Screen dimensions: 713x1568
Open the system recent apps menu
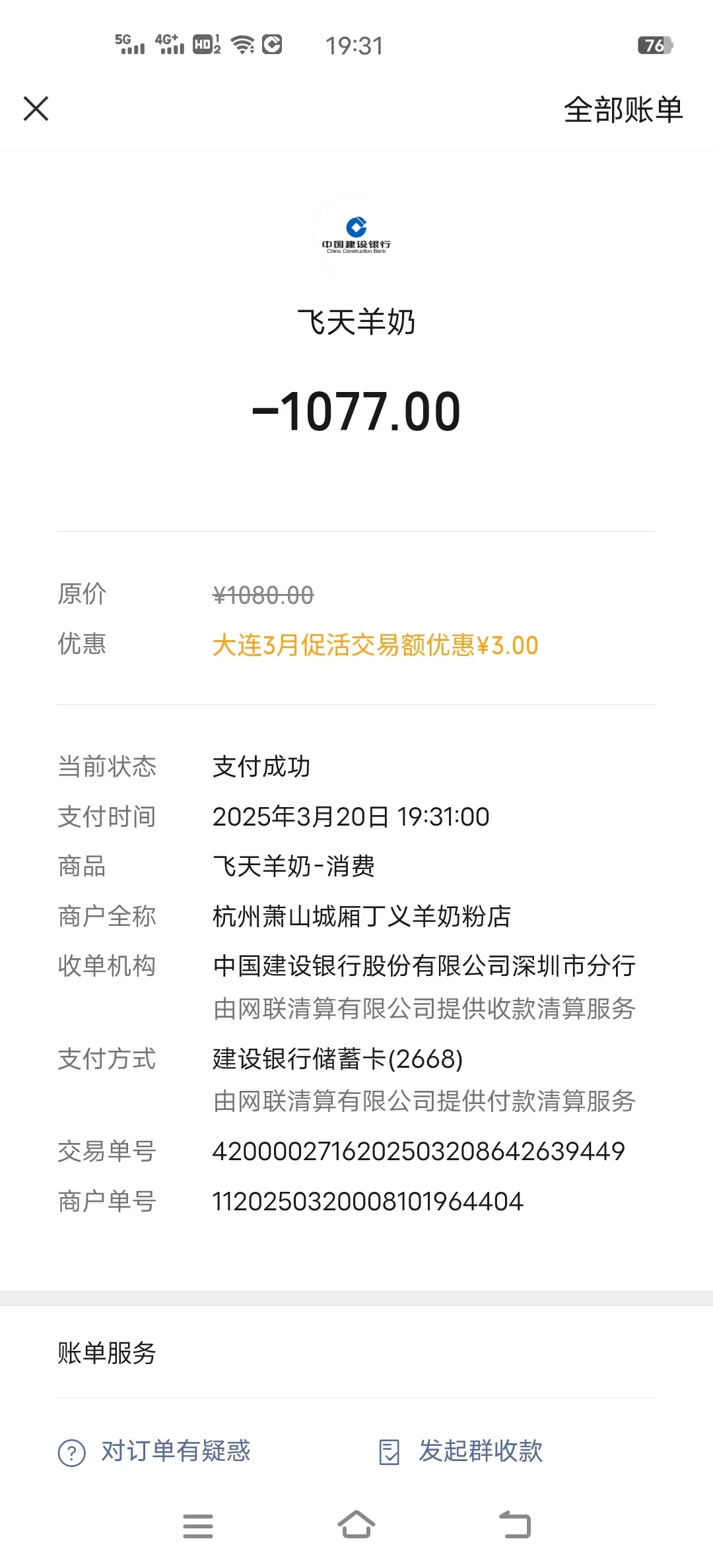click(x=198, y=1526)
